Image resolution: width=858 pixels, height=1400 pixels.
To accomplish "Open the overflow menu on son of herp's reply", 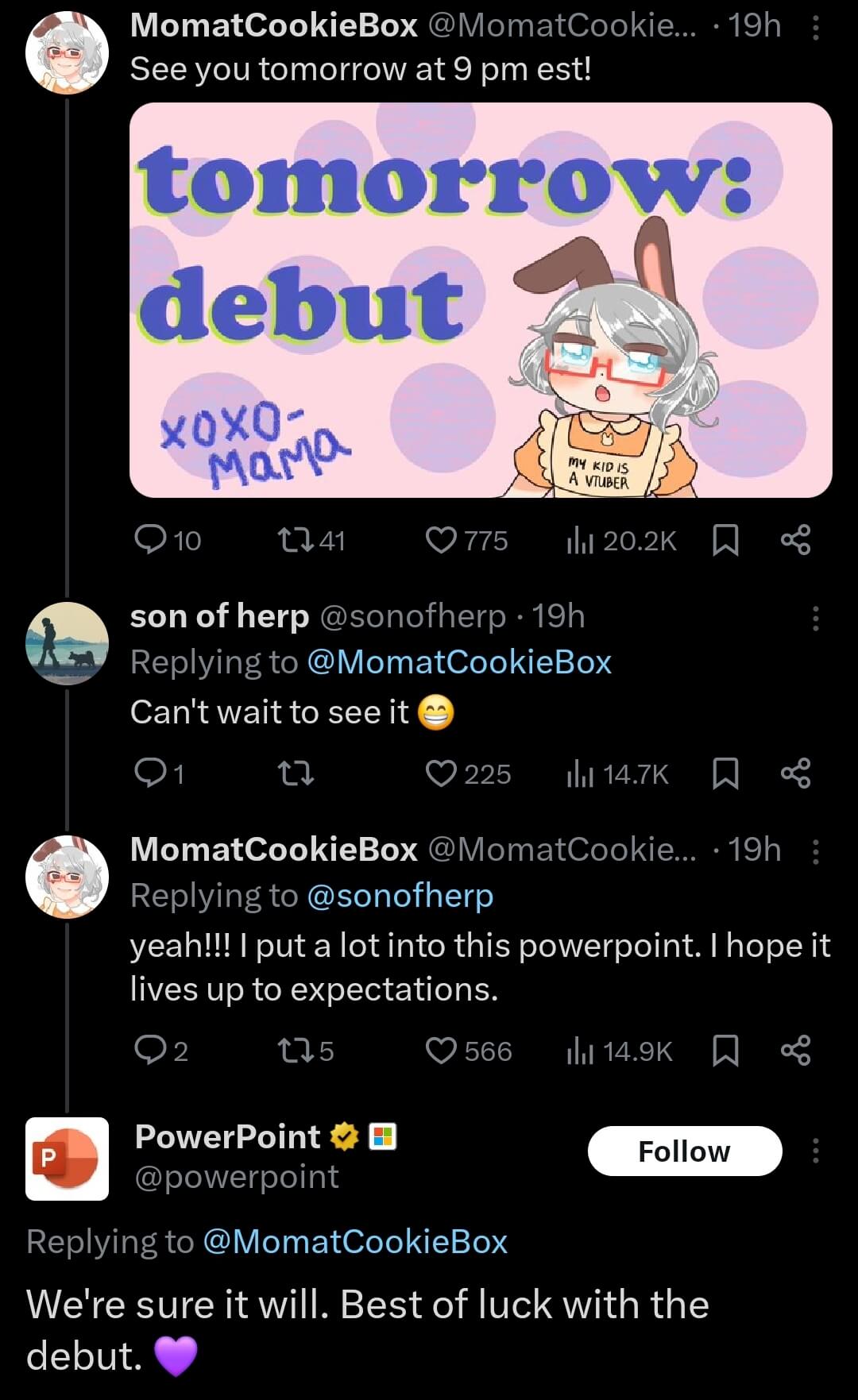I will 815,618.
